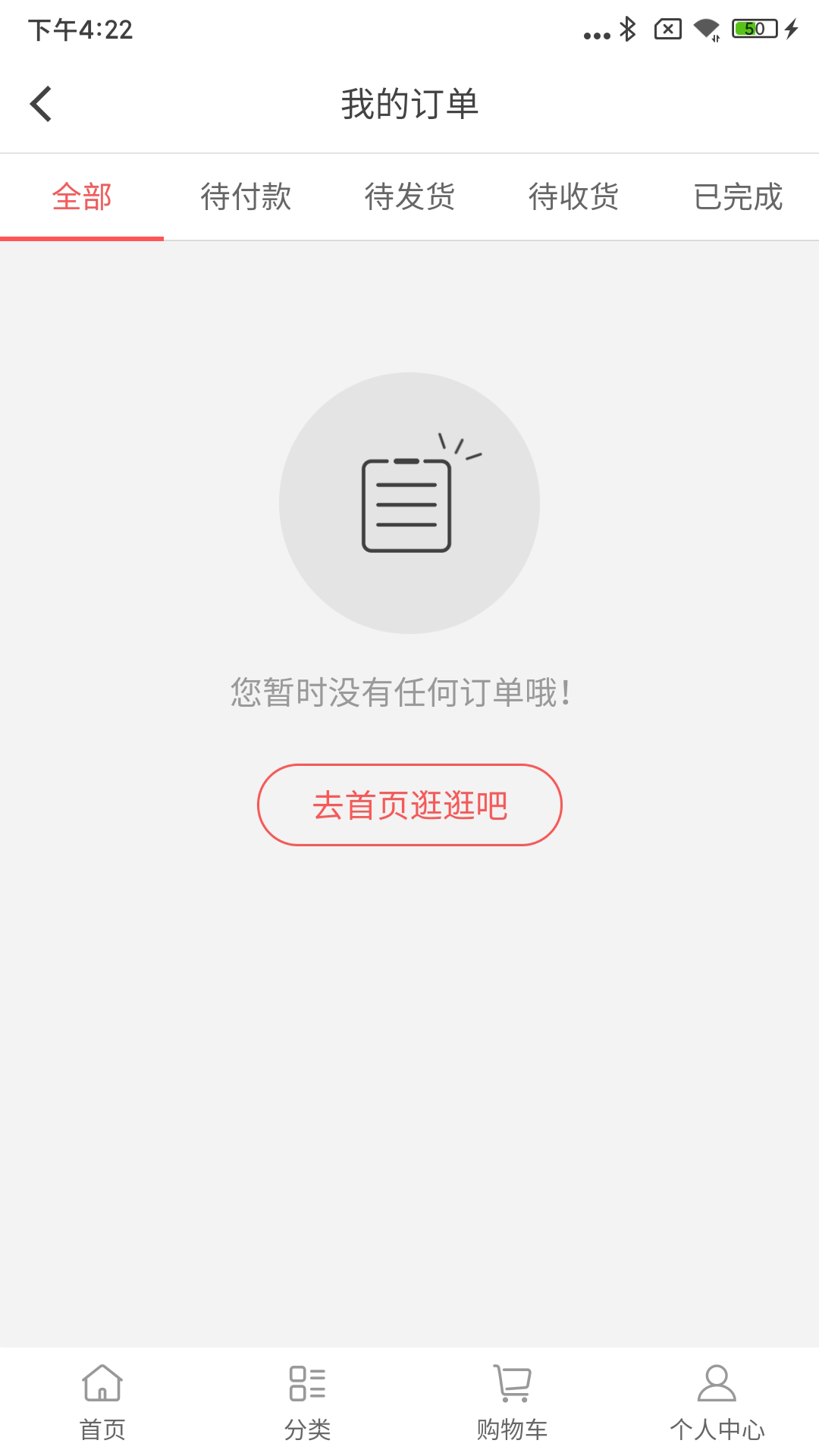Switch to the 待付款 tab
The height and width of the screenshot is (1456, 819).
[x=246, y=197]
